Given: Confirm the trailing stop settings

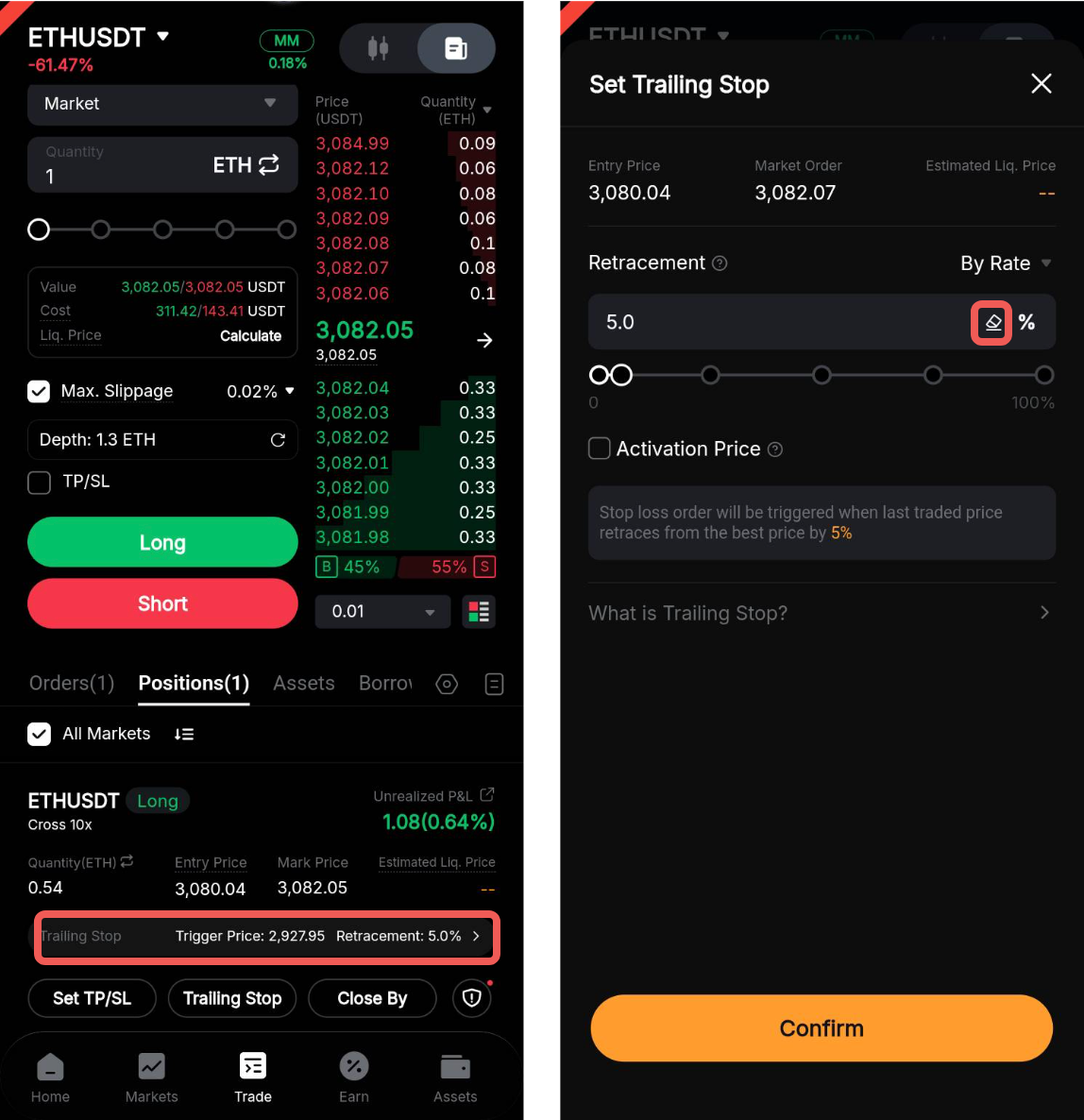Looking at the screenshot, I should (x=821, y=1028).
